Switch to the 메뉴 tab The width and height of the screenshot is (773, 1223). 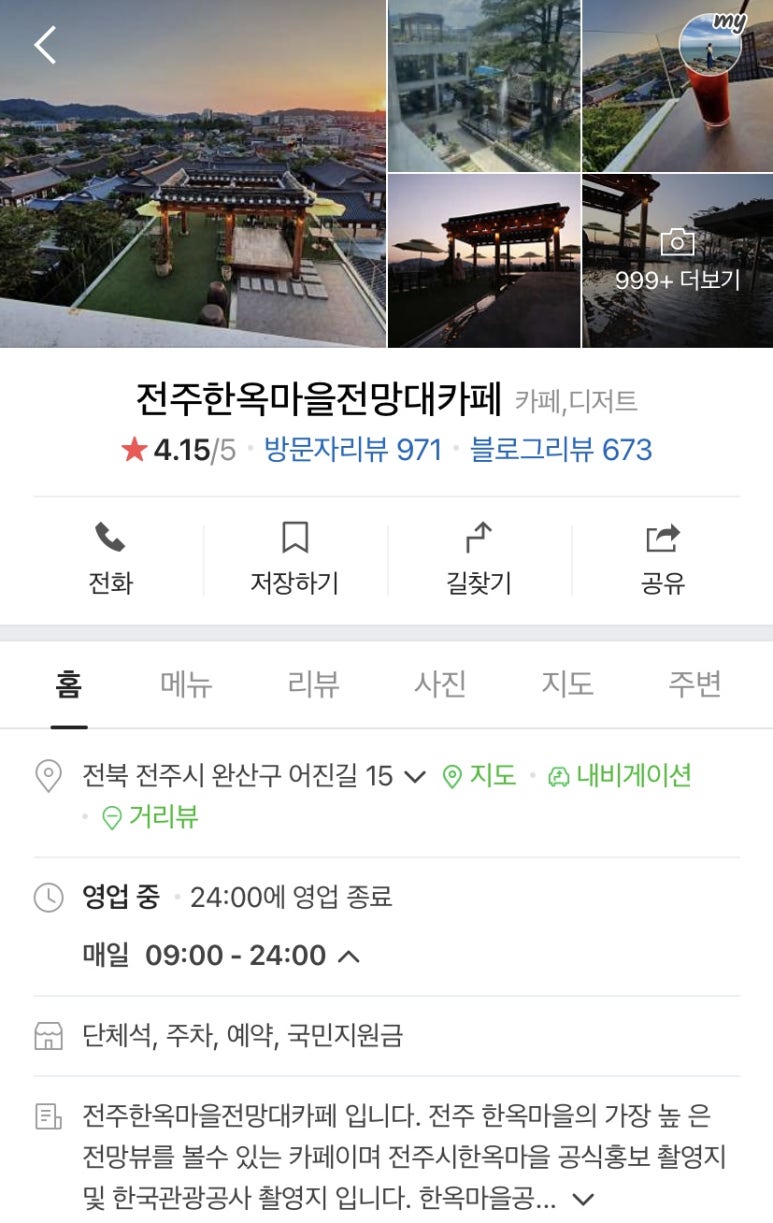coord(186,684)
